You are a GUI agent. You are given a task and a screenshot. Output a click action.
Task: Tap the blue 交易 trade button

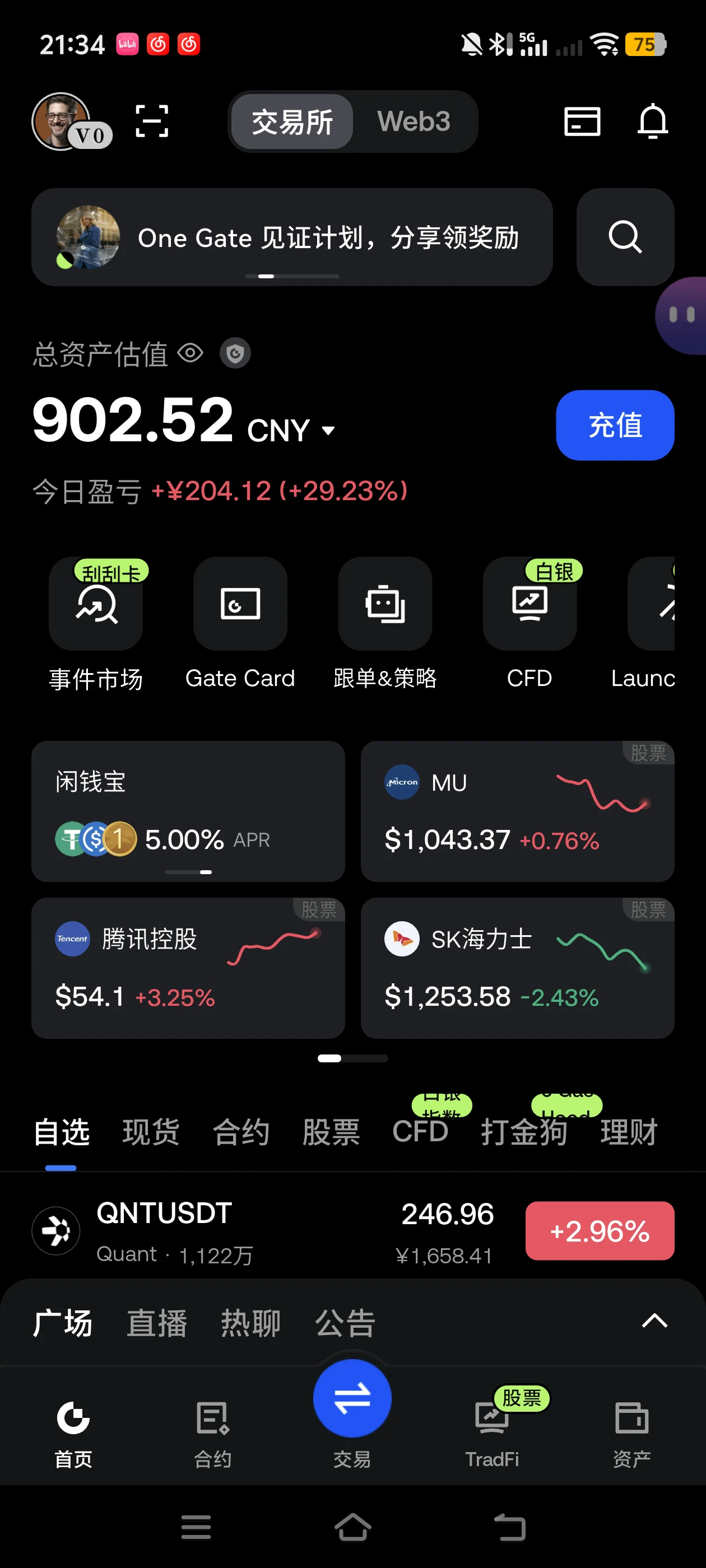(x=352, y=1398)
